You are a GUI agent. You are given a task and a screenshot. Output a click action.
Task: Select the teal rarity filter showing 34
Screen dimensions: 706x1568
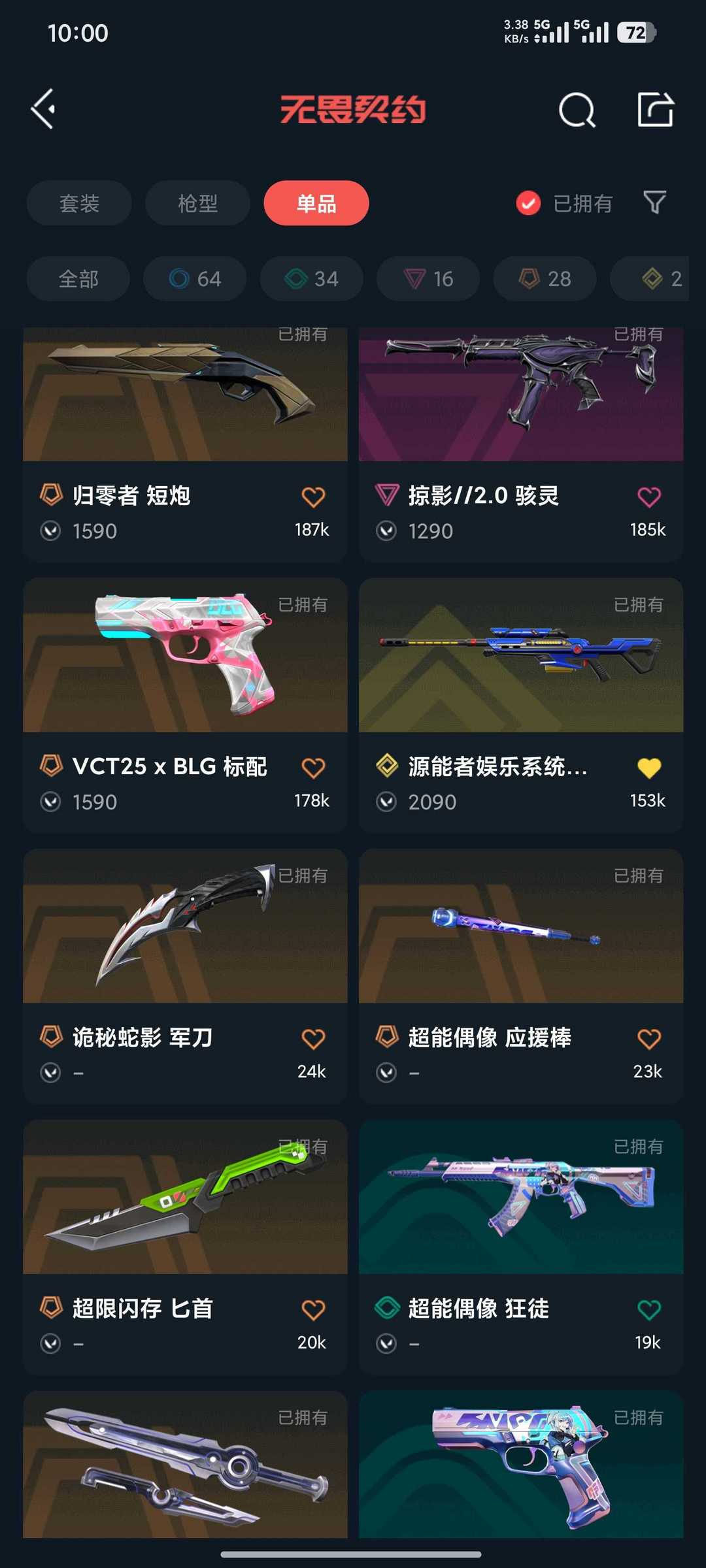pyautogui.click(x=311, y=279)
